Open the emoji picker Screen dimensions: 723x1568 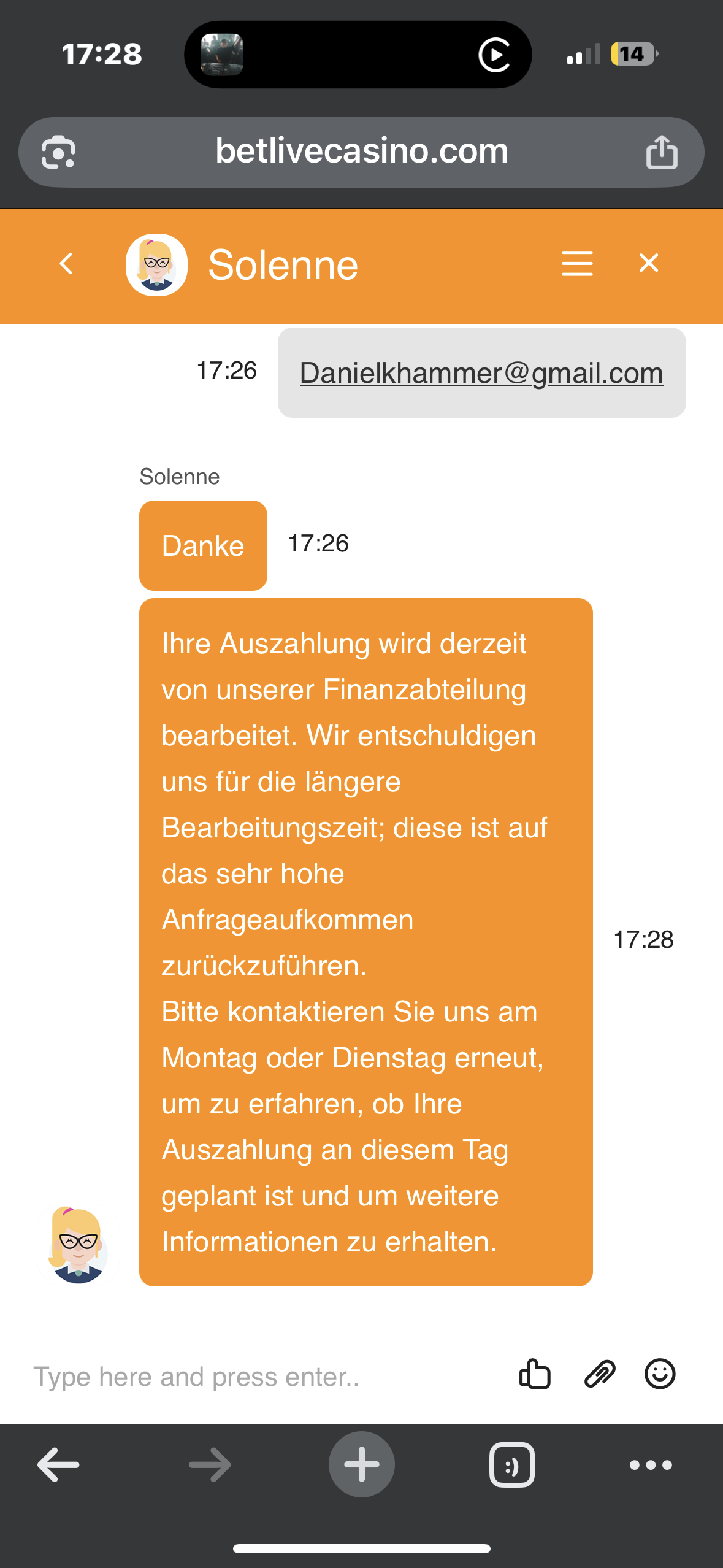pos(660,1374)
